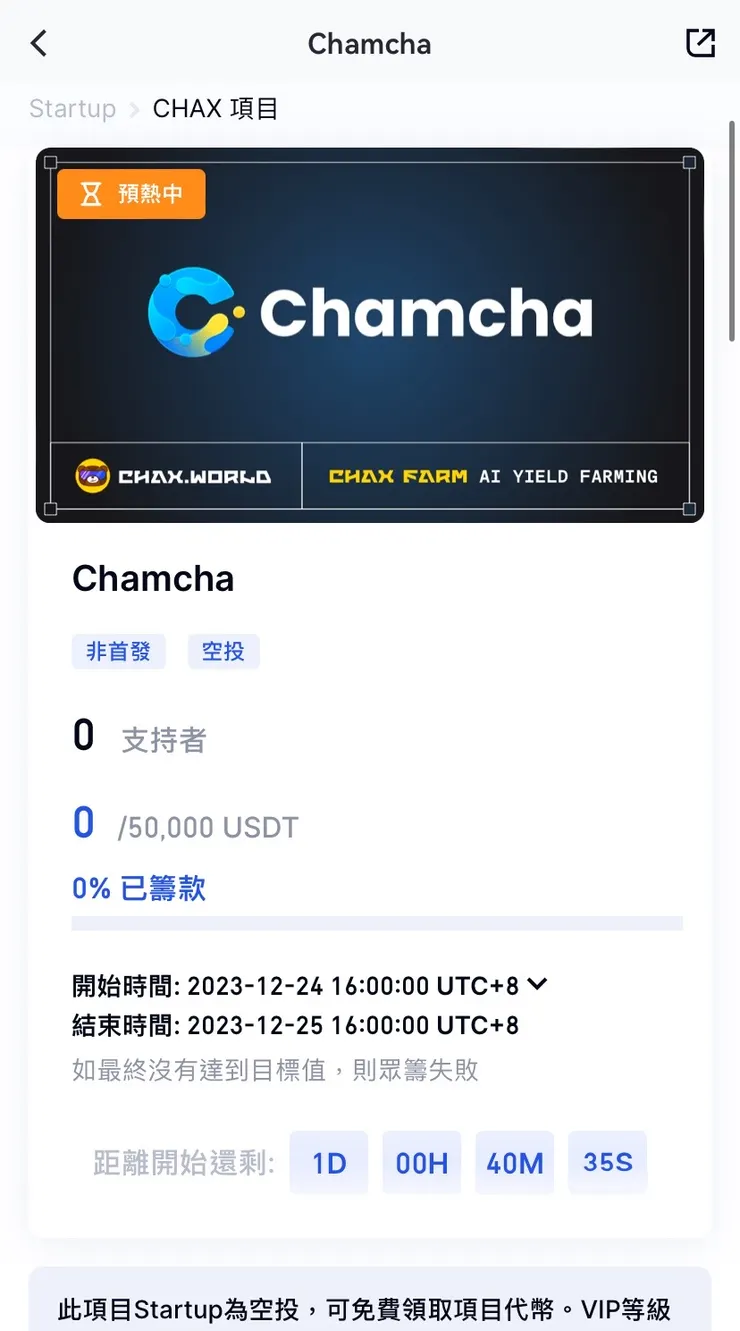Open the Startup breadcrumb dropdown path
Image resolution: width=740 pixels, height=1331 pixels.
tap(72, 108)
